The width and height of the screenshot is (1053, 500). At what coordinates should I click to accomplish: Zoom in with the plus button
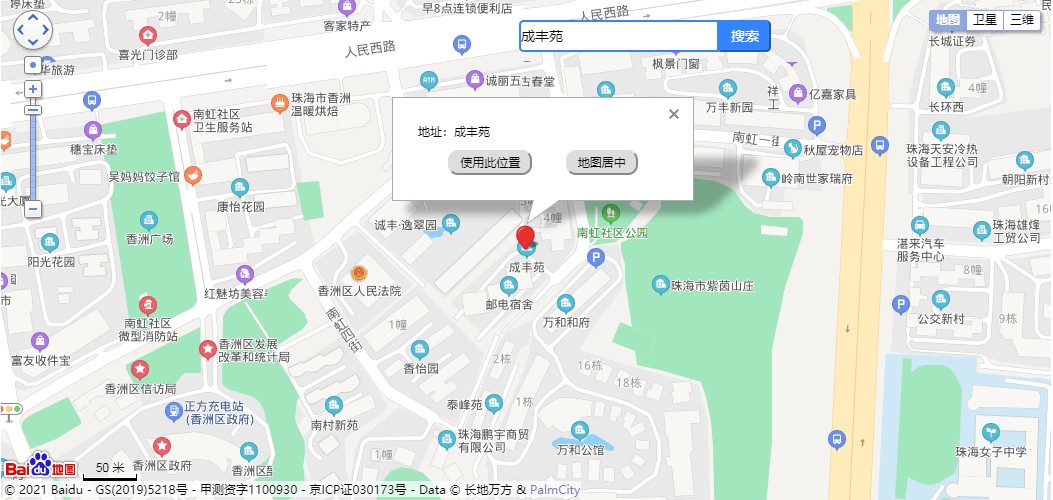click(x=32, y=89)
